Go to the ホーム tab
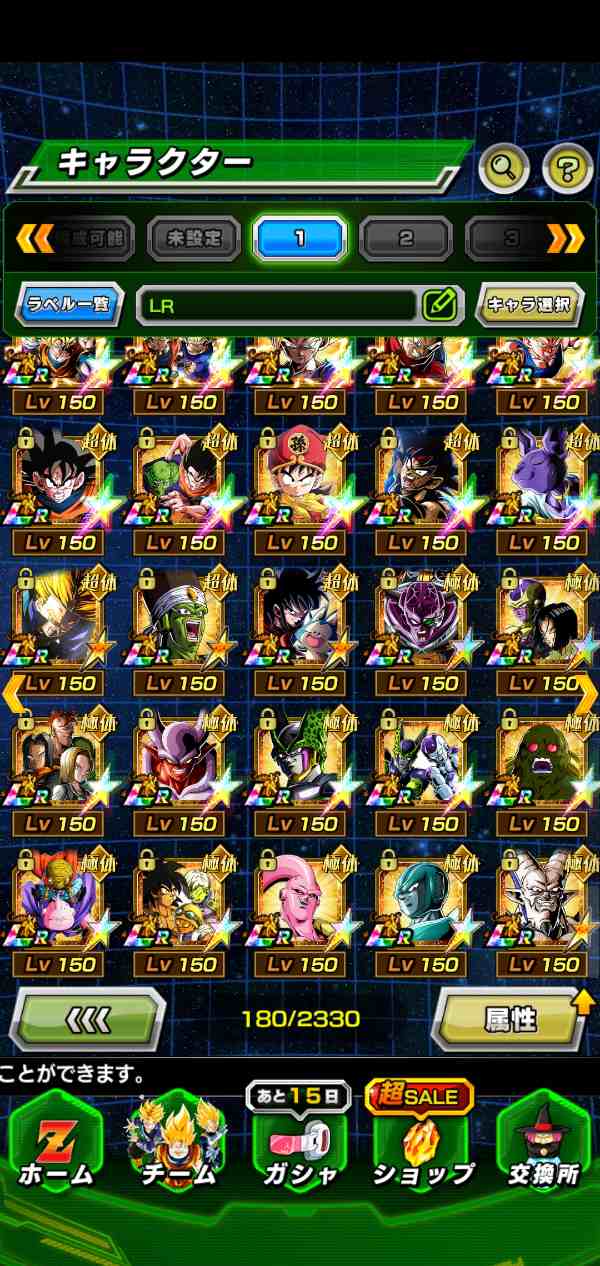The height and width of the screenshot is (1266, 600). (56, 1145)
